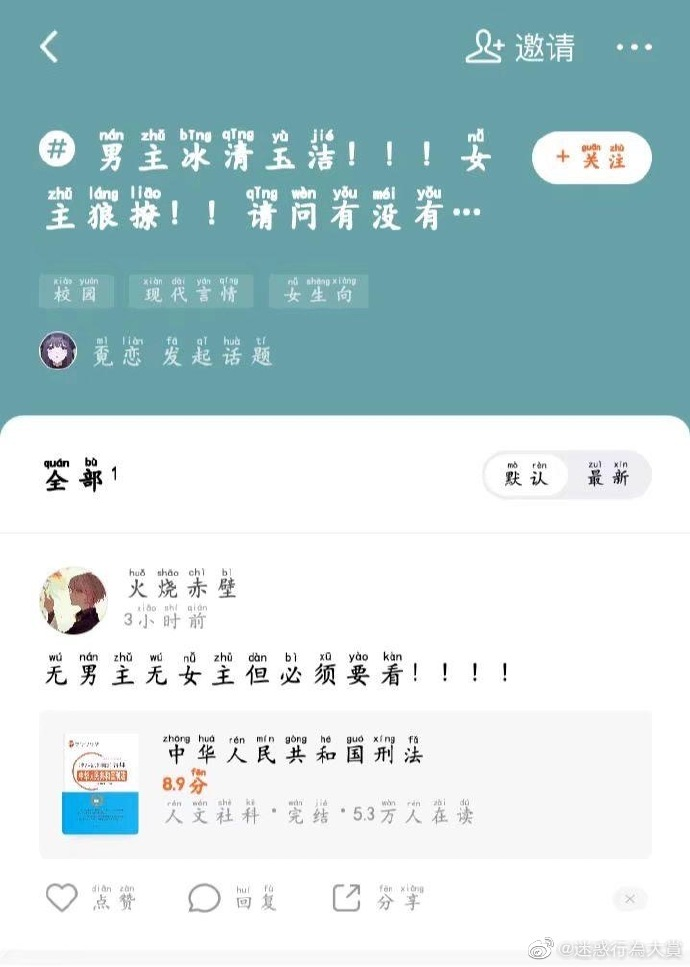This screenshot has height=967, width=690.
Task: Open 火烧赤壁's profile avatar
Action: (73, 600)
